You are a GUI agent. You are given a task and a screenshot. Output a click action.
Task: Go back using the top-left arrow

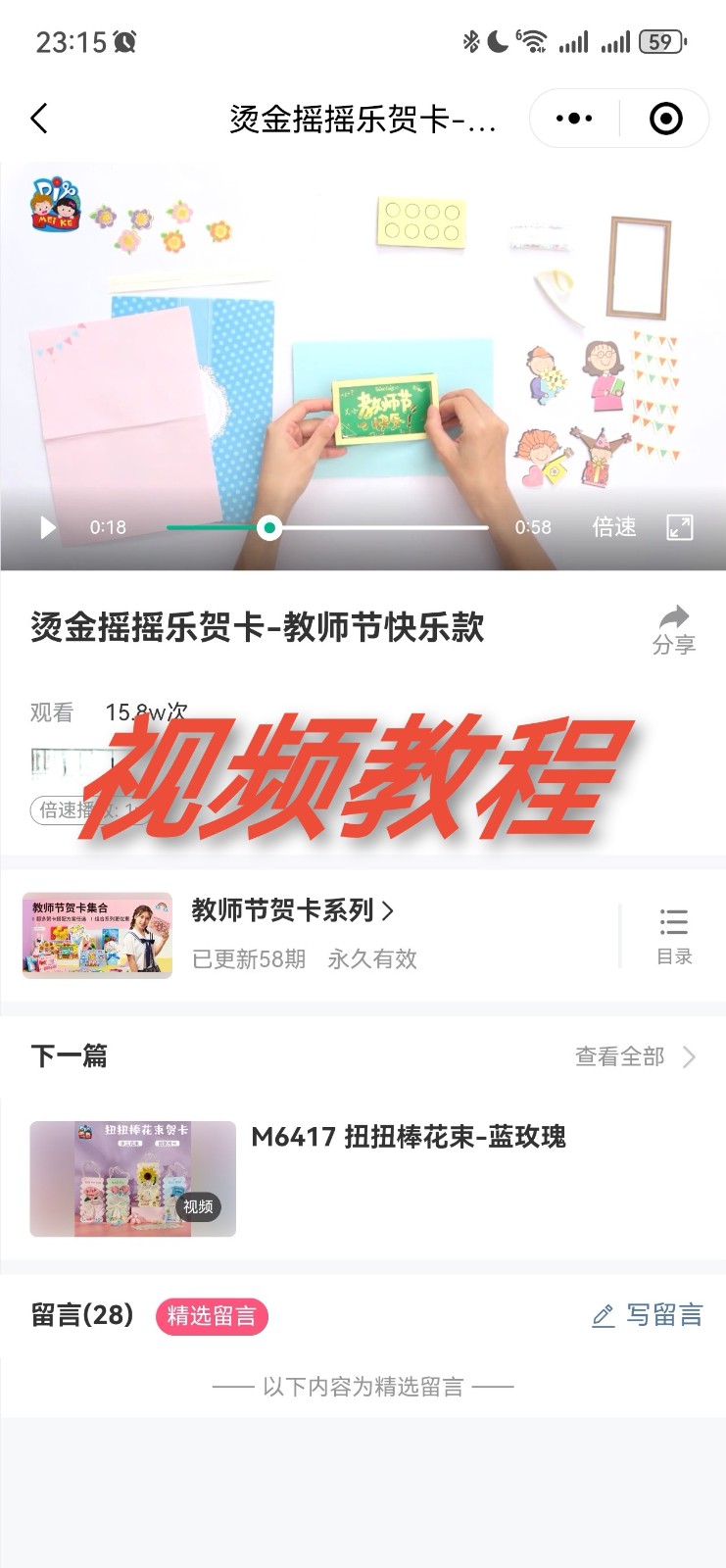pyautogui.click(x=39, y=120)
